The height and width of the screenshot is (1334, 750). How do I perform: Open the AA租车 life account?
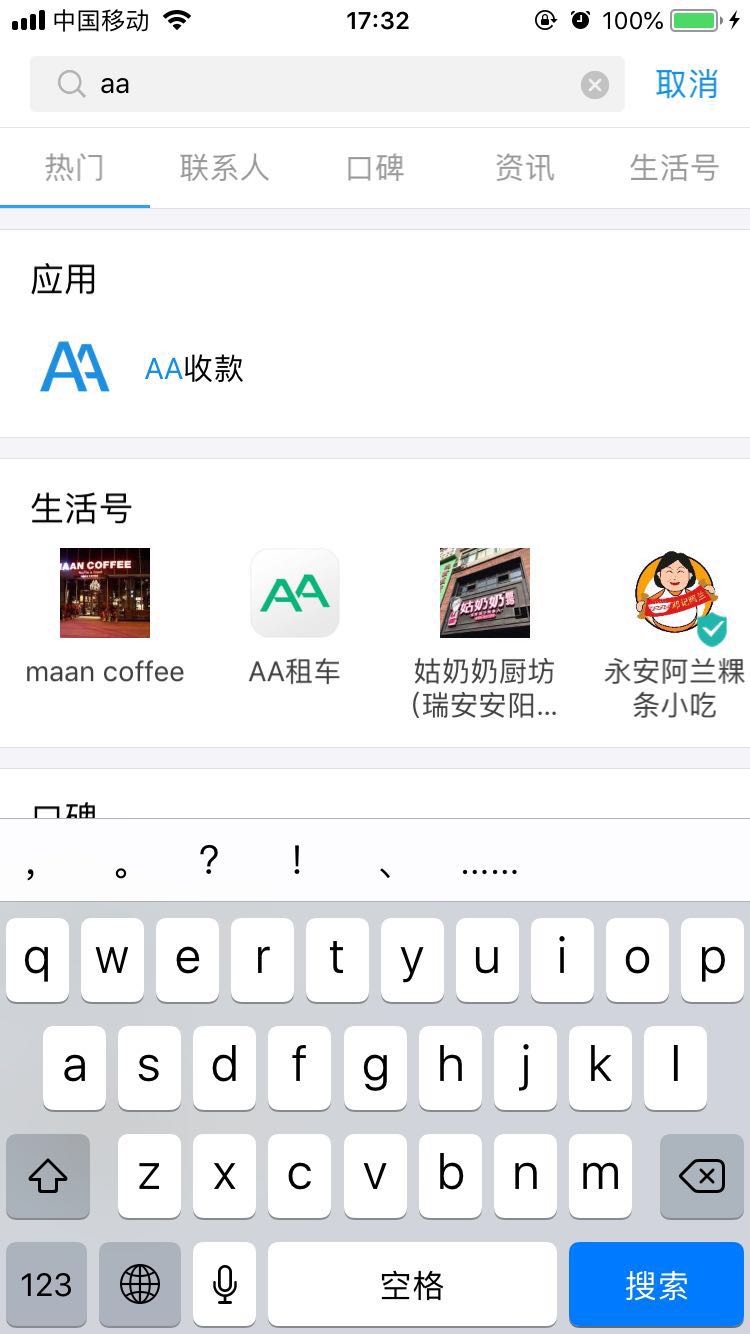(x=295, y=615)
